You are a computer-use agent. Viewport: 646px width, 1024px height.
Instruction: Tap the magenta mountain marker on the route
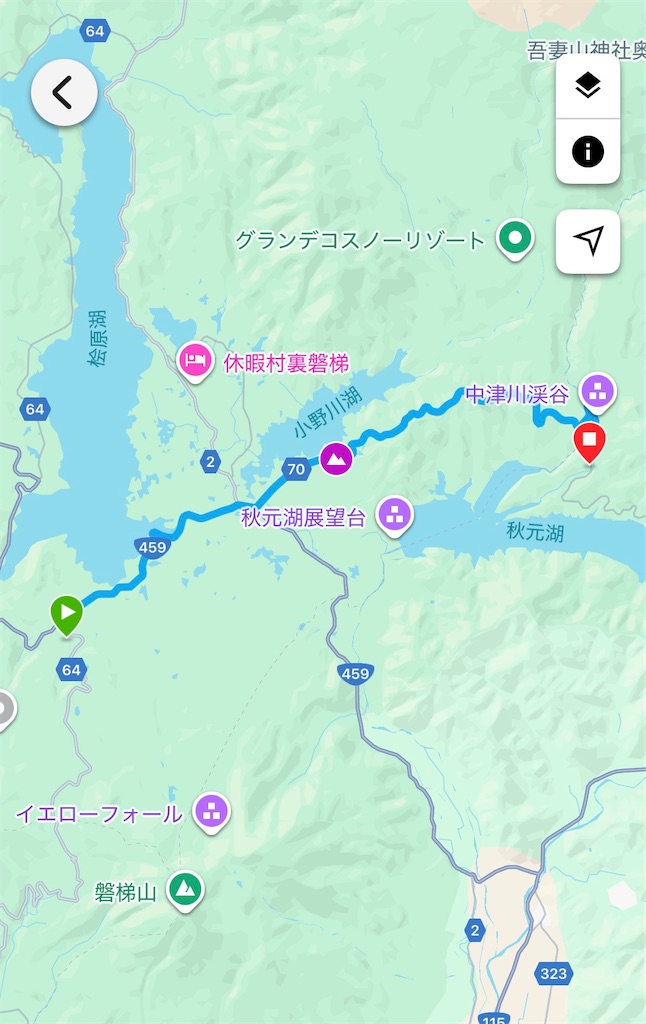pyautogui.click(x=335, y=458)
